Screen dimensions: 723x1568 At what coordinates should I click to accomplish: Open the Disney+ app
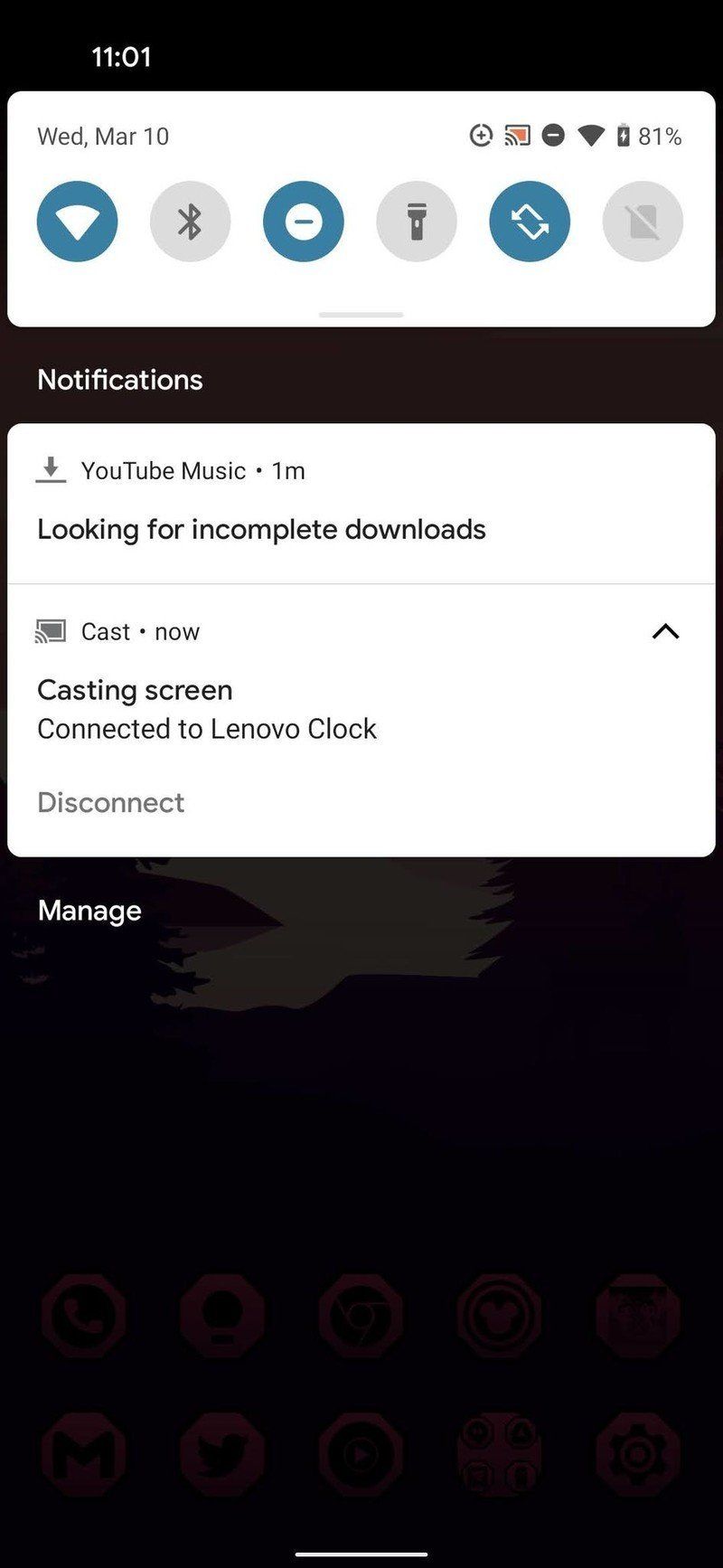pyautogui.click(x=498, y=1318)
